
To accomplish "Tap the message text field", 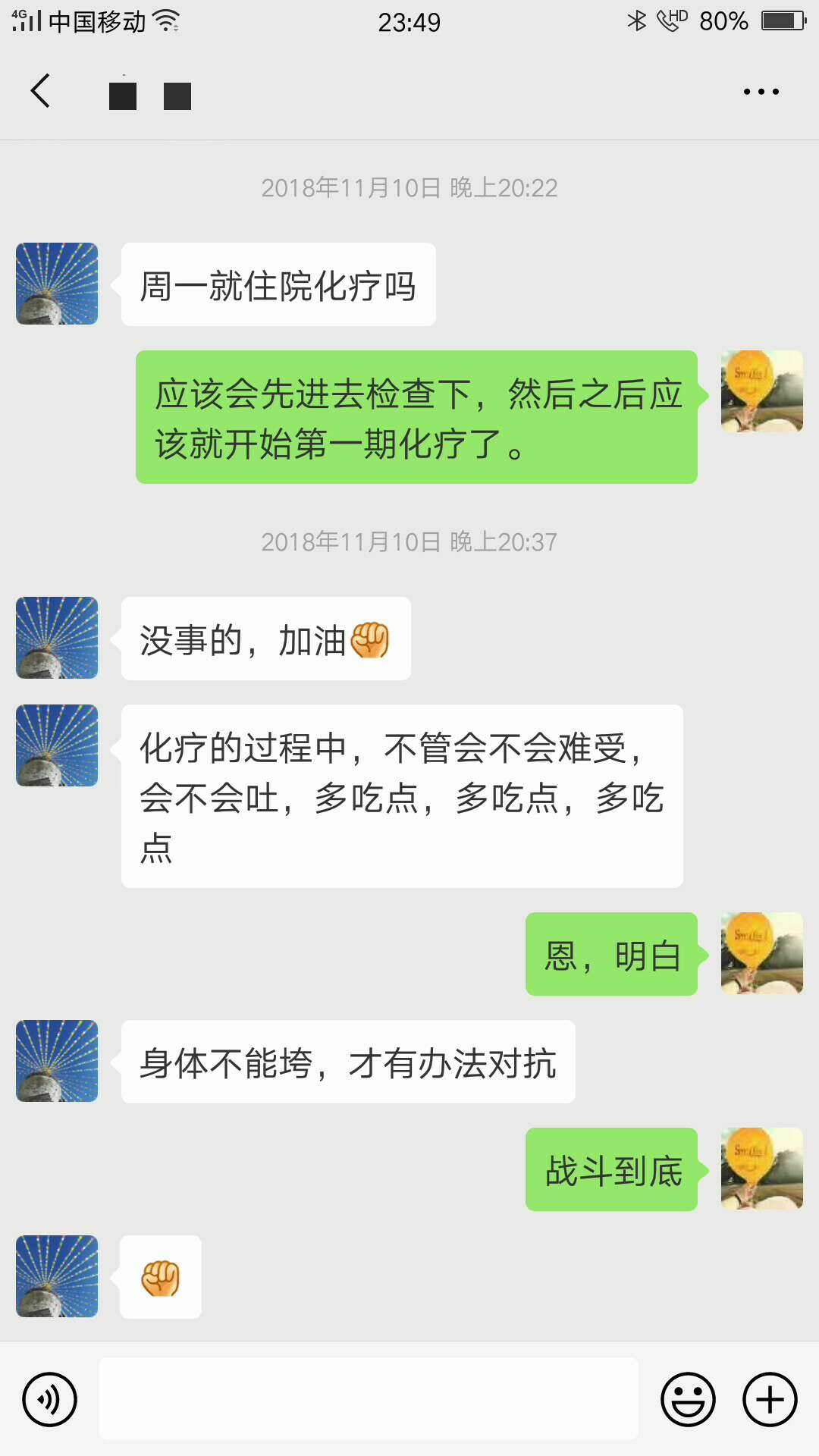I will [x=369, y=1399].
